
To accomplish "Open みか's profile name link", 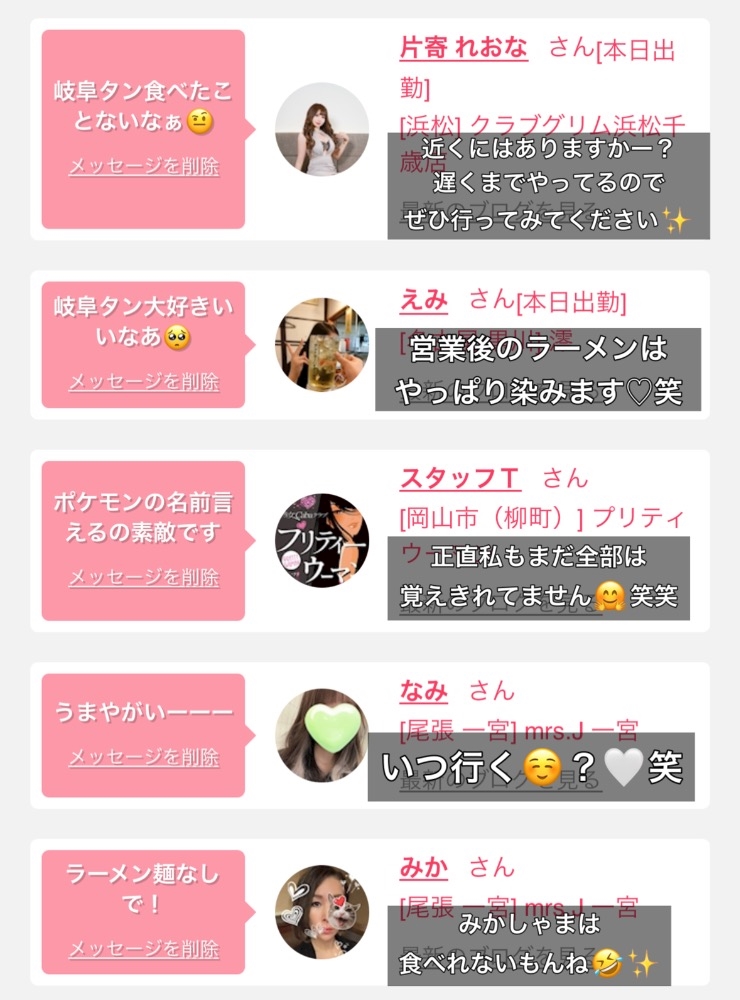I will [424, 867].
